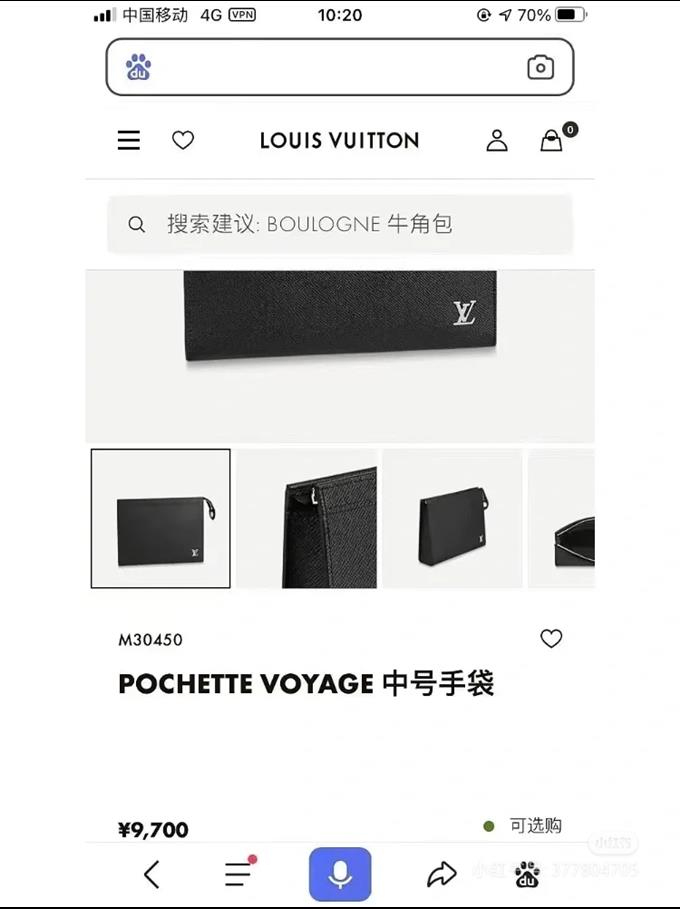680x909 pixels.
Task: Select the partially visible fourth thumbnail
Action: 562,518
